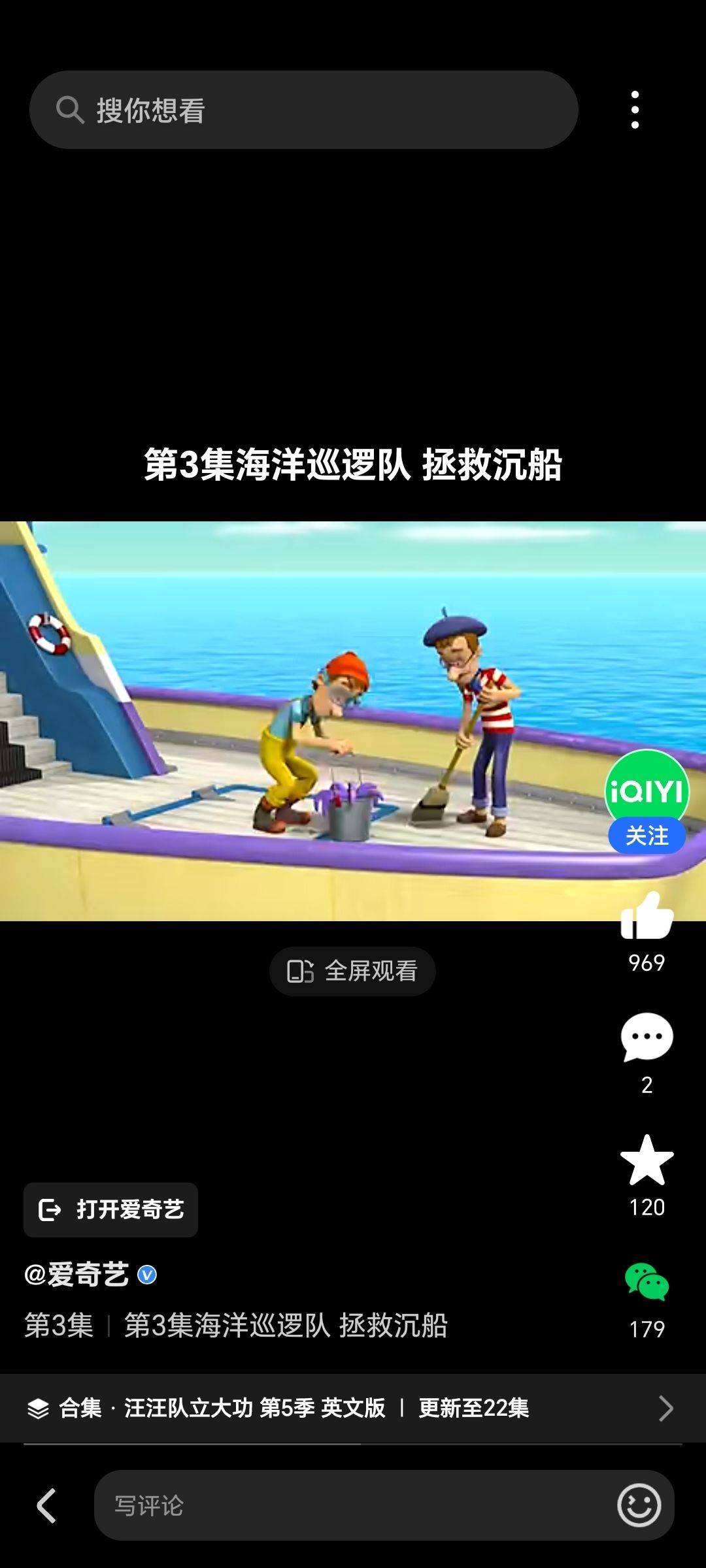
Task: Open the three-dot overflow menu
Action: point(635,110)
